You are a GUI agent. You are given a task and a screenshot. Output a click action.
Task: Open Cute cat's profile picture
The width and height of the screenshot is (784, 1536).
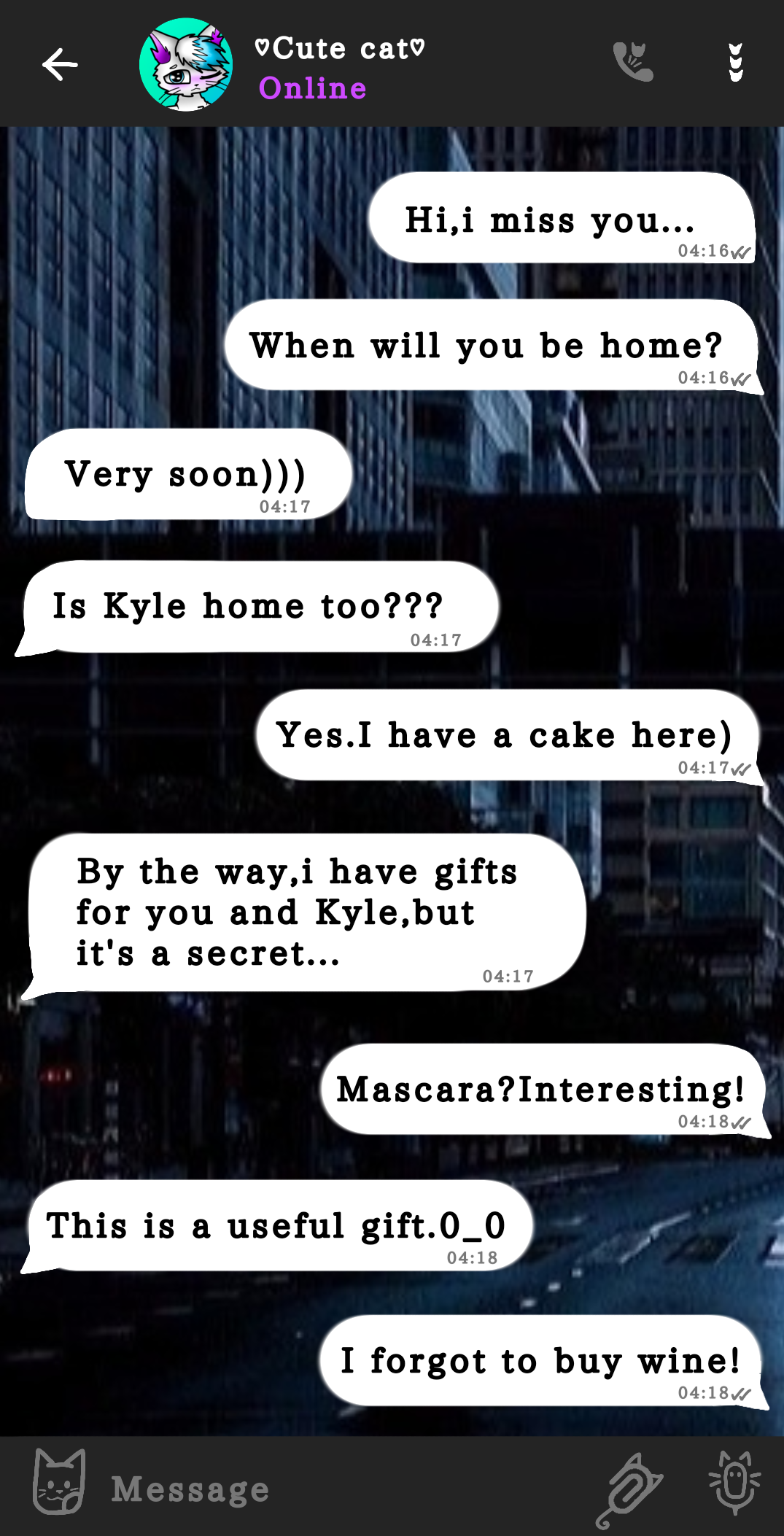click(186, 65)
